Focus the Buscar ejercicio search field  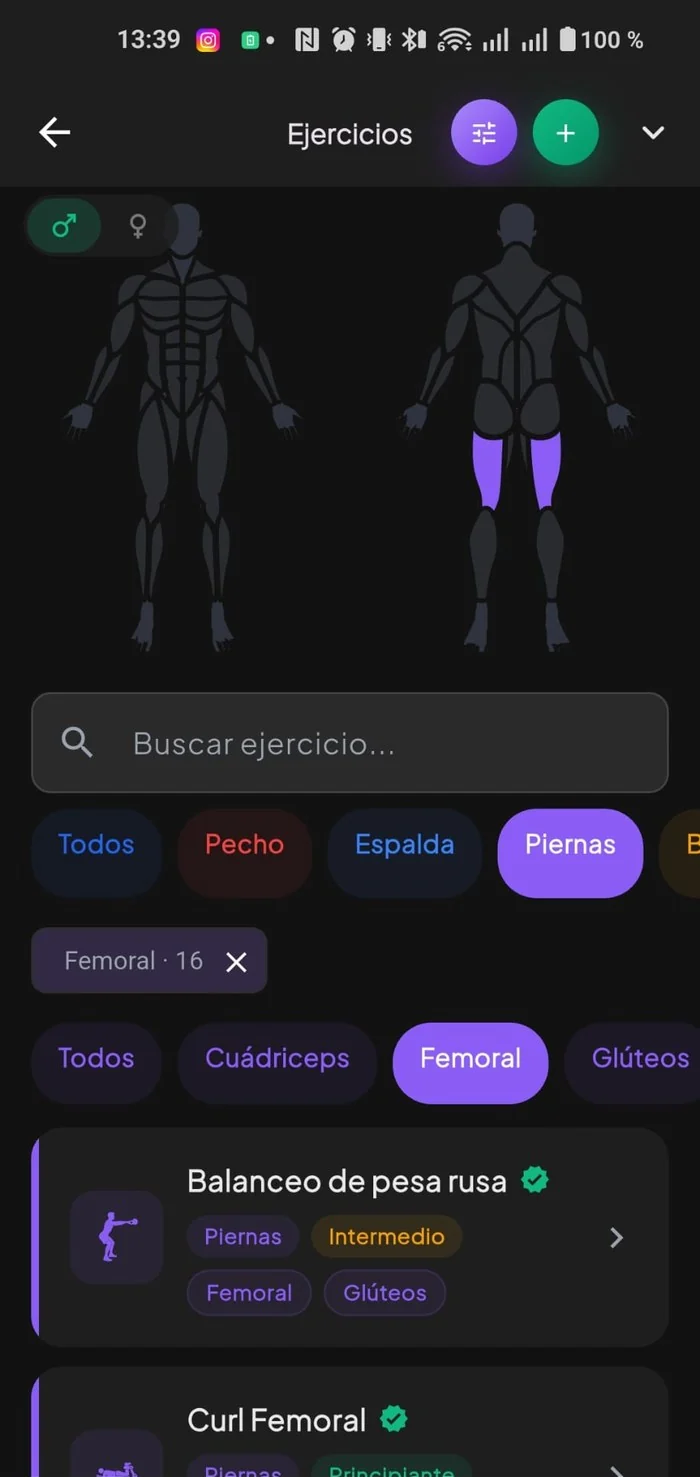350,743
